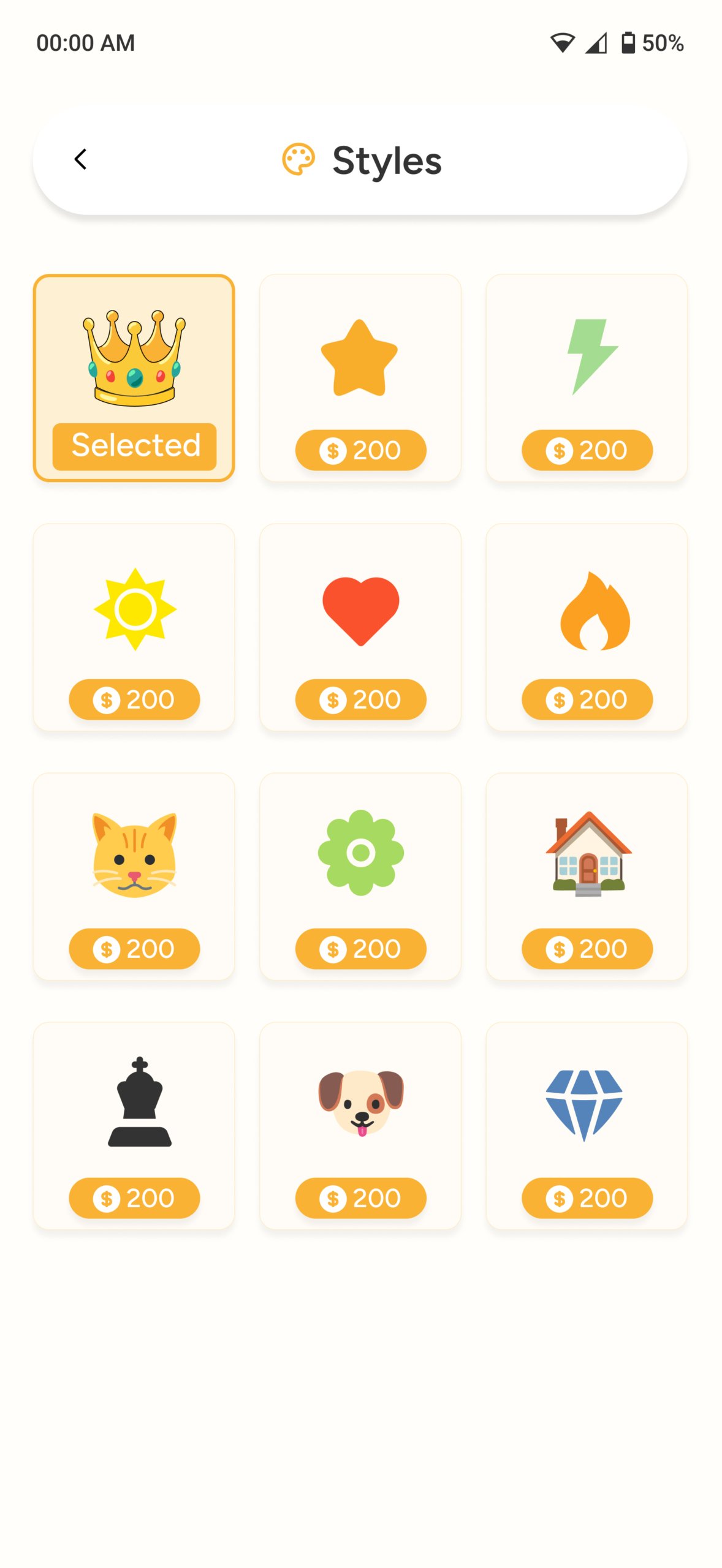Unlock the cat face style
Screen dimensions: 722x1568
pyautogui.click(x=134, y=948)
